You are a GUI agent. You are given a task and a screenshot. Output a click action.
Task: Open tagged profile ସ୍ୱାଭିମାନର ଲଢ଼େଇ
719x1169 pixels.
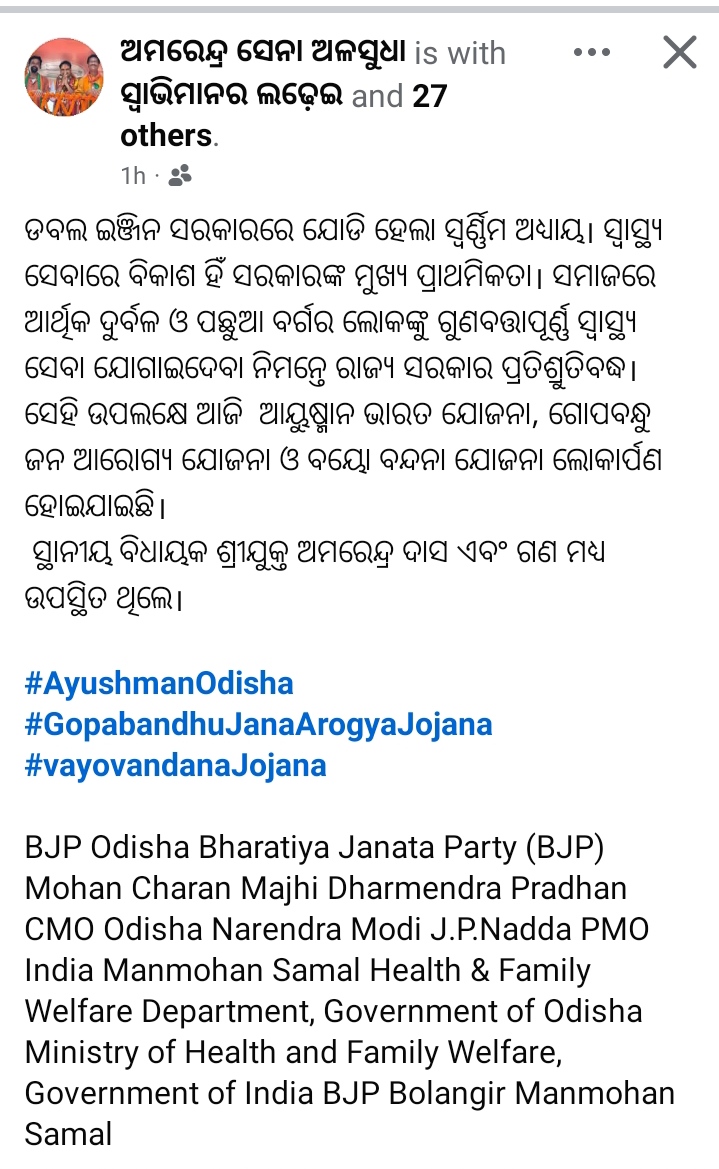point(232,95)
